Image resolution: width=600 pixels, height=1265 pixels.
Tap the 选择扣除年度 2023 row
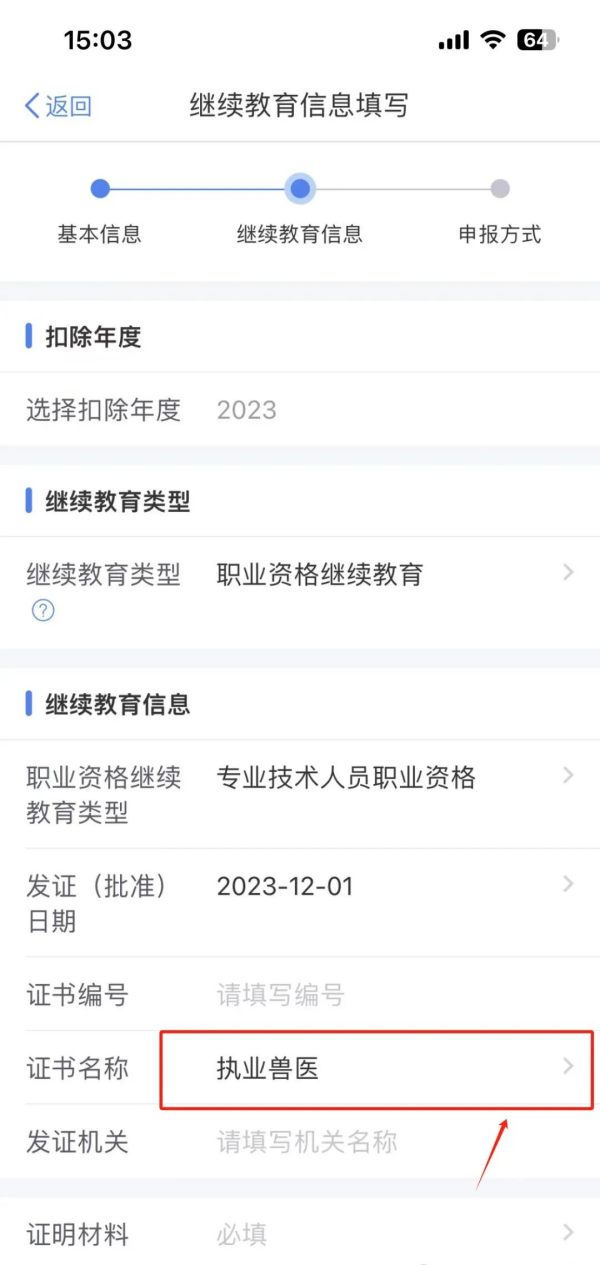(300, 409)
